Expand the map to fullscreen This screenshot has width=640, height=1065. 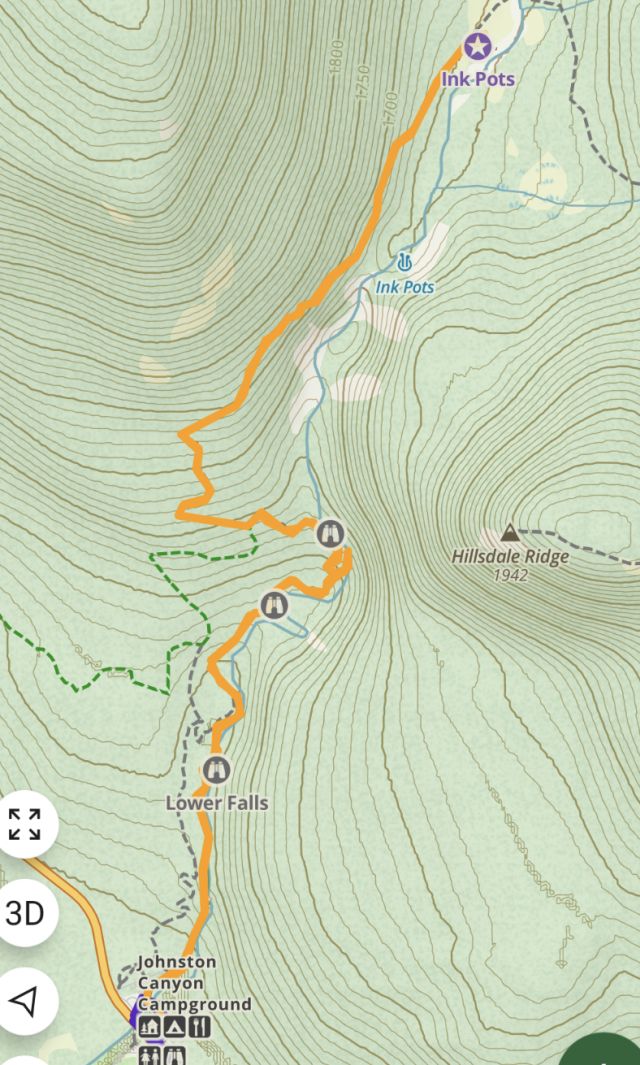24,825
